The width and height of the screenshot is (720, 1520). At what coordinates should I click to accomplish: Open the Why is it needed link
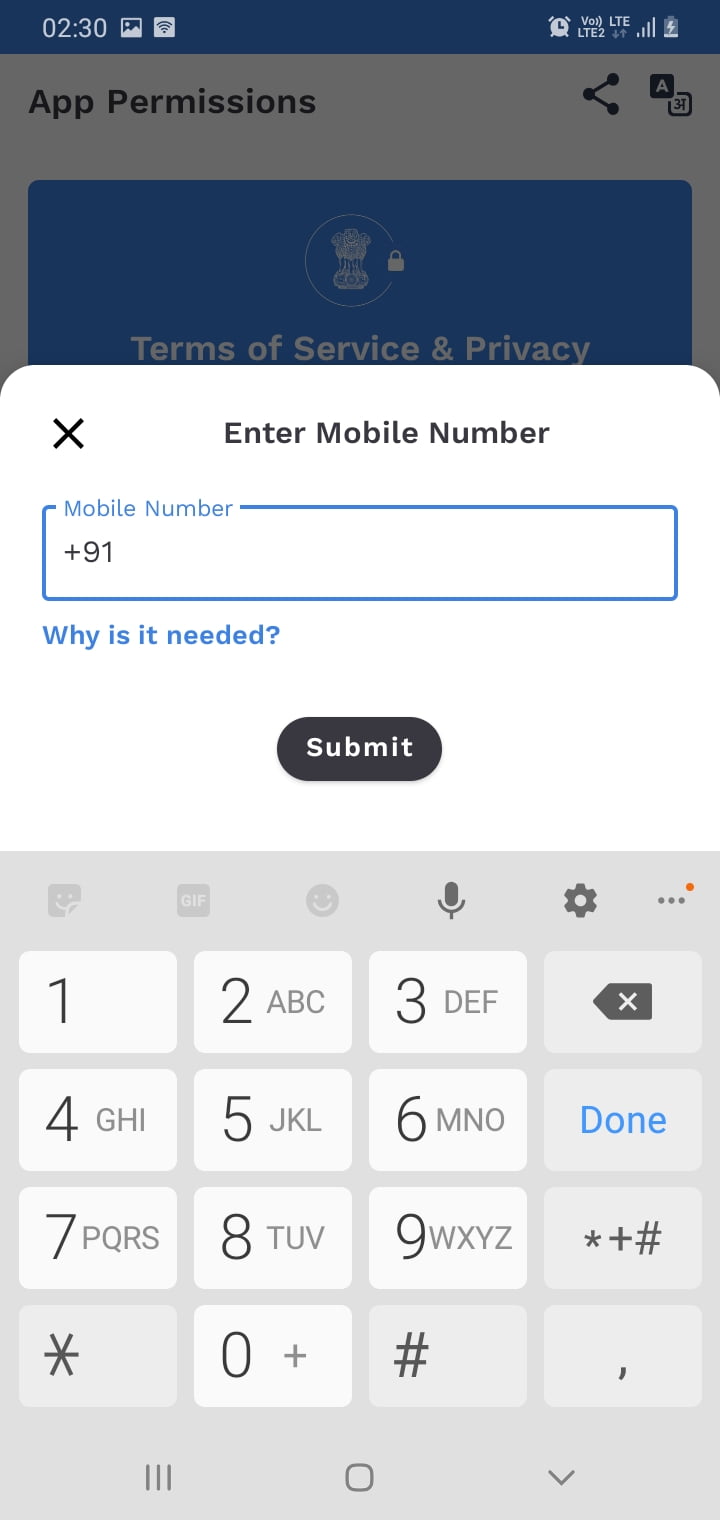pos(161,635)
